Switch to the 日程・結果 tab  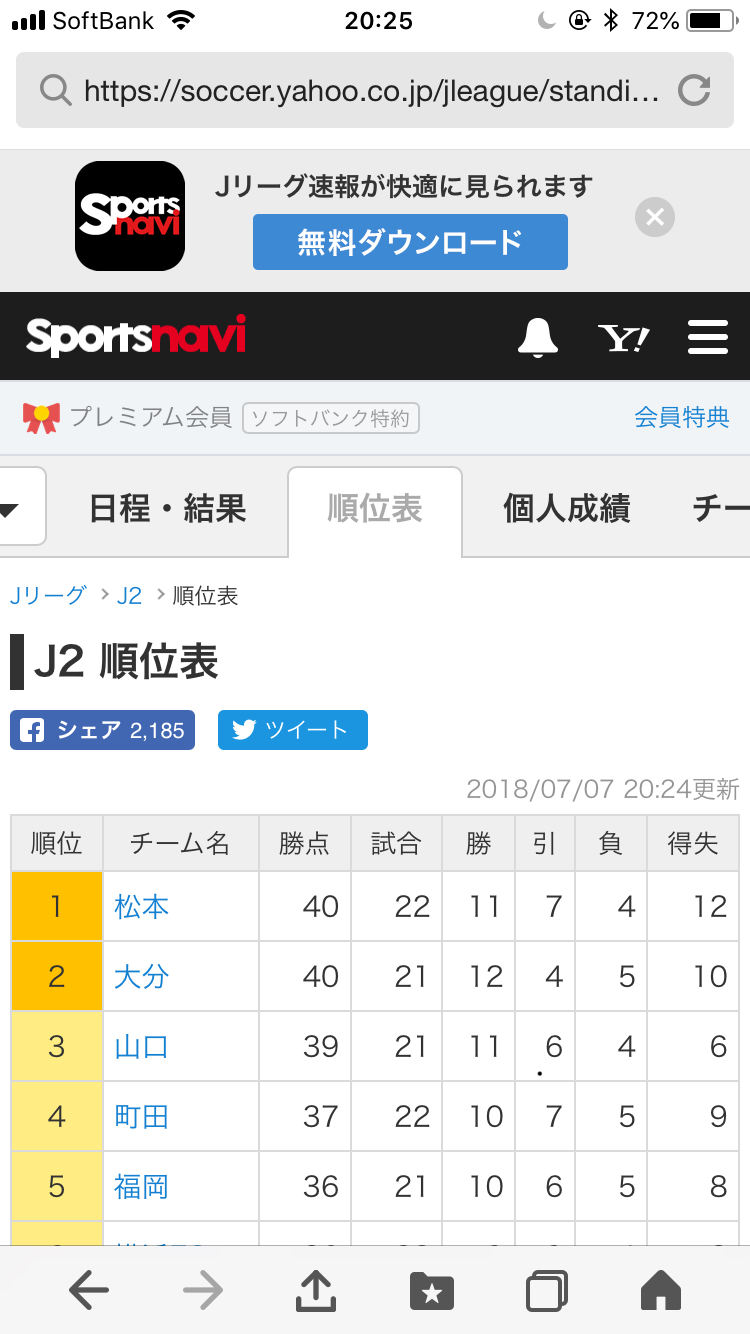pyautogui.click(x=167, y=510)
